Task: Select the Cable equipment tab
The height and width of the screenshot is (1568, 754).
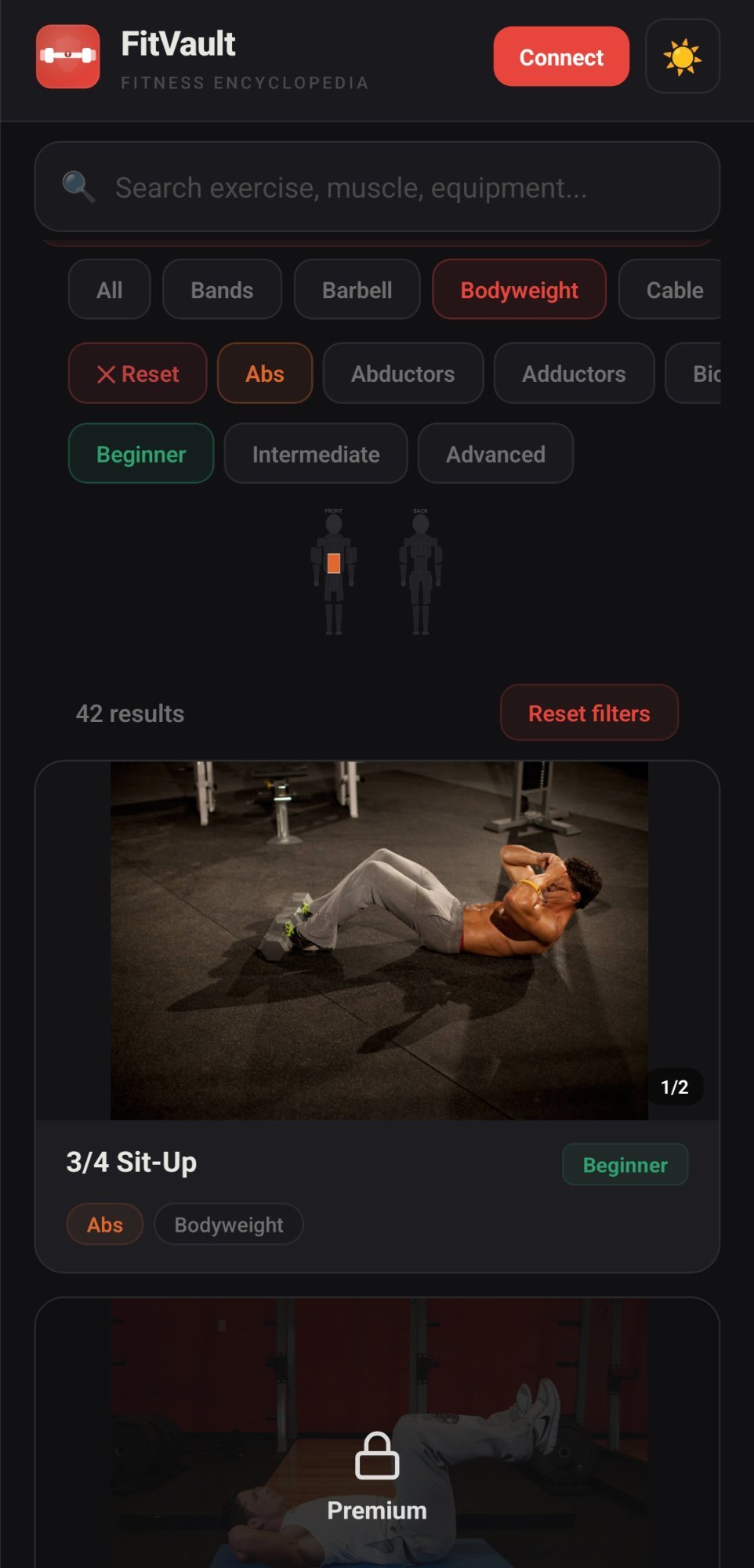Action: click(674, 289)
